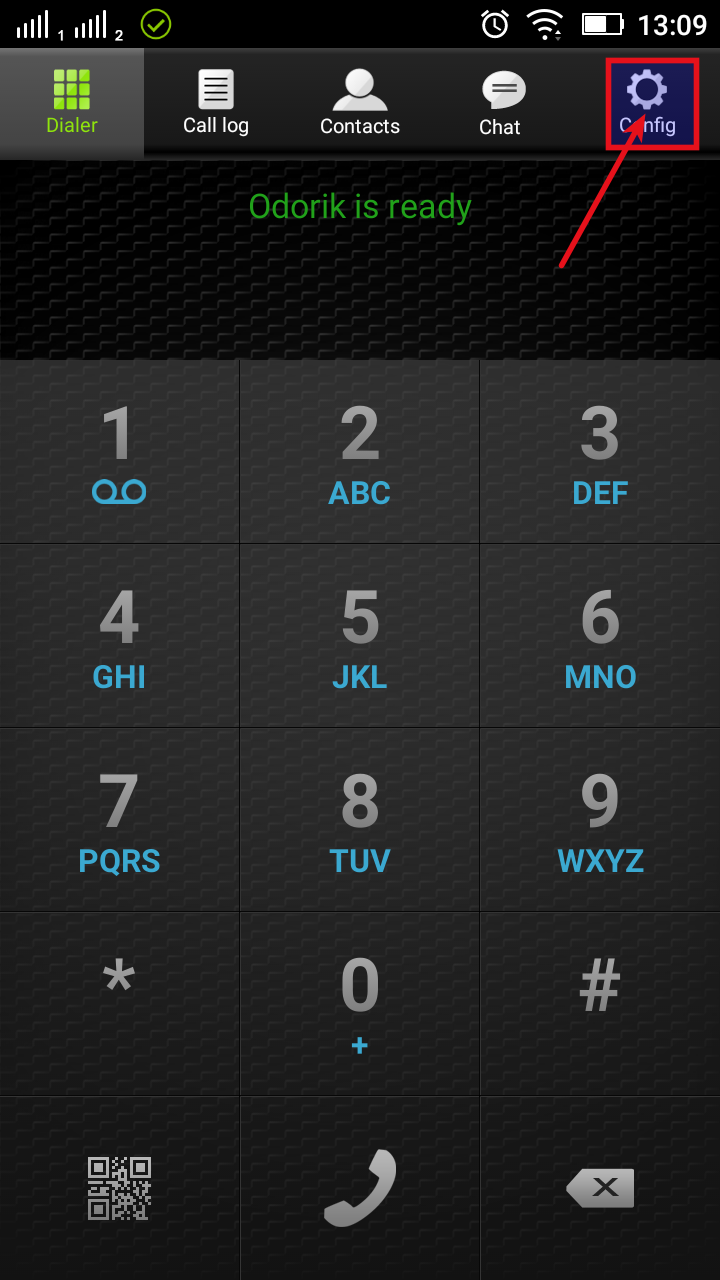The image size is (720, 1280).
Task: Switch to the Call log tab
Action: tap(216, 103)
